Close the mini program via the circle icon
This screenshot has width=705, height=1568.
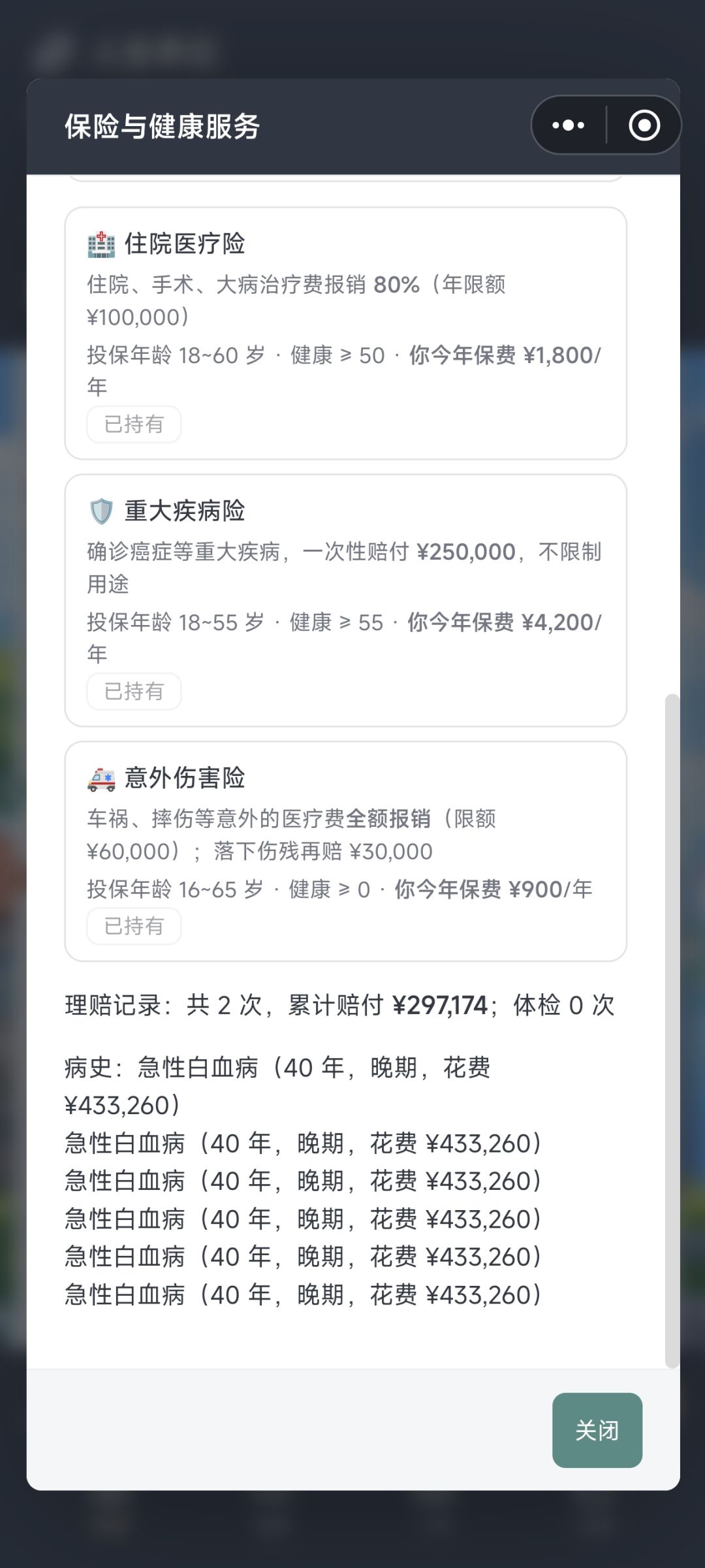click(644, 125)
